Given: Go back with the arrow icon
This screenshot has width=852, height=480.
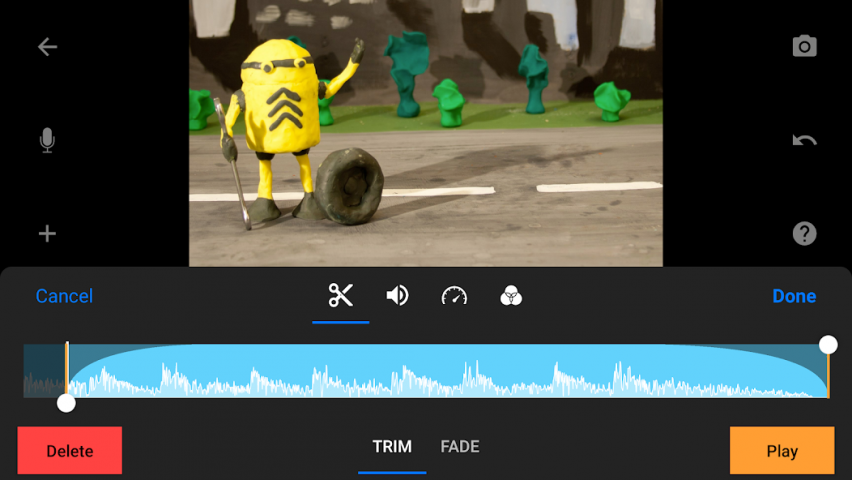Looking at the screenshot, I should tap(47, 47).
